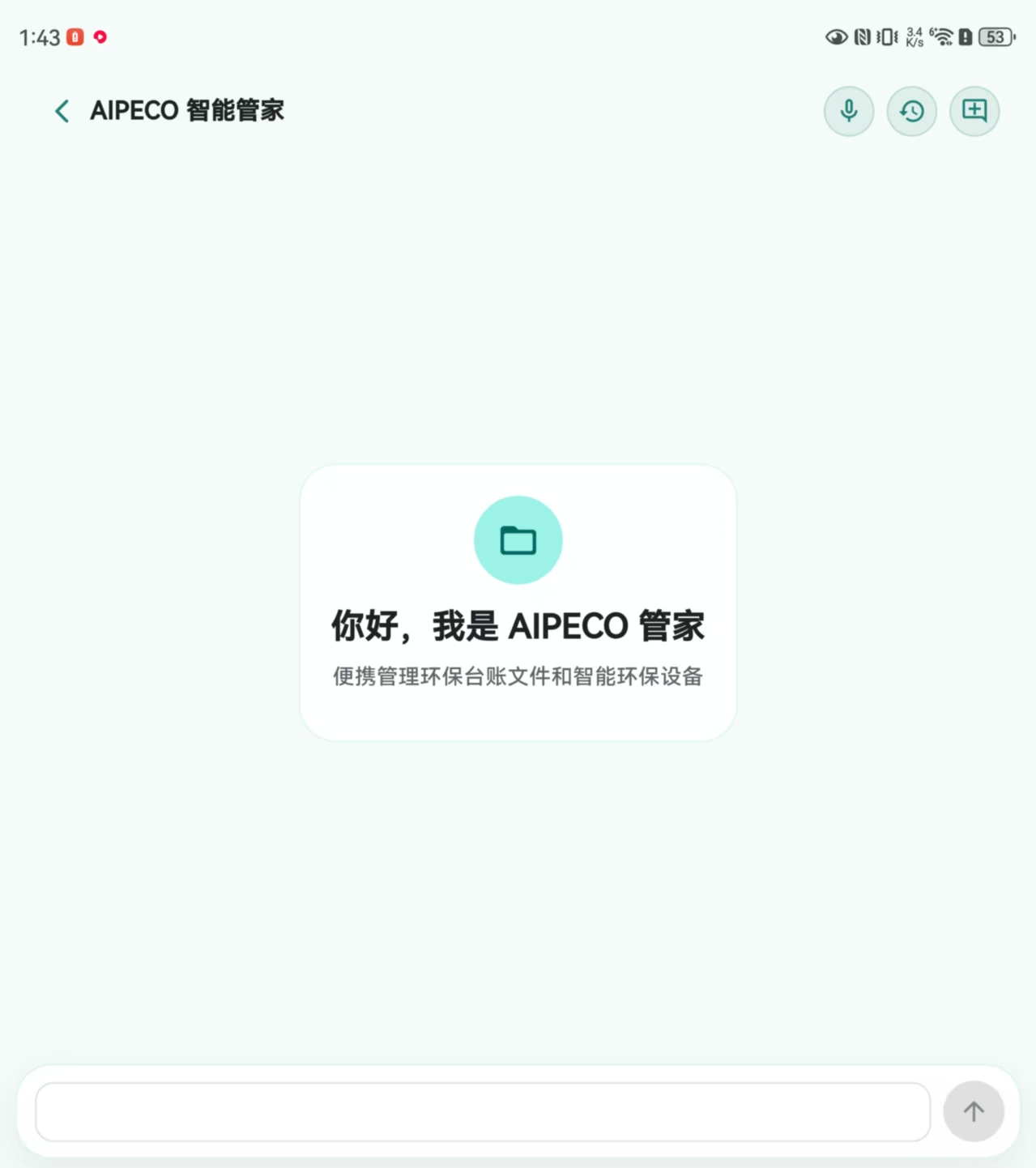Viewport: 1036px width, 1168px height.
Task: Tap the microphone voice input icon
Action: point(848,111)
